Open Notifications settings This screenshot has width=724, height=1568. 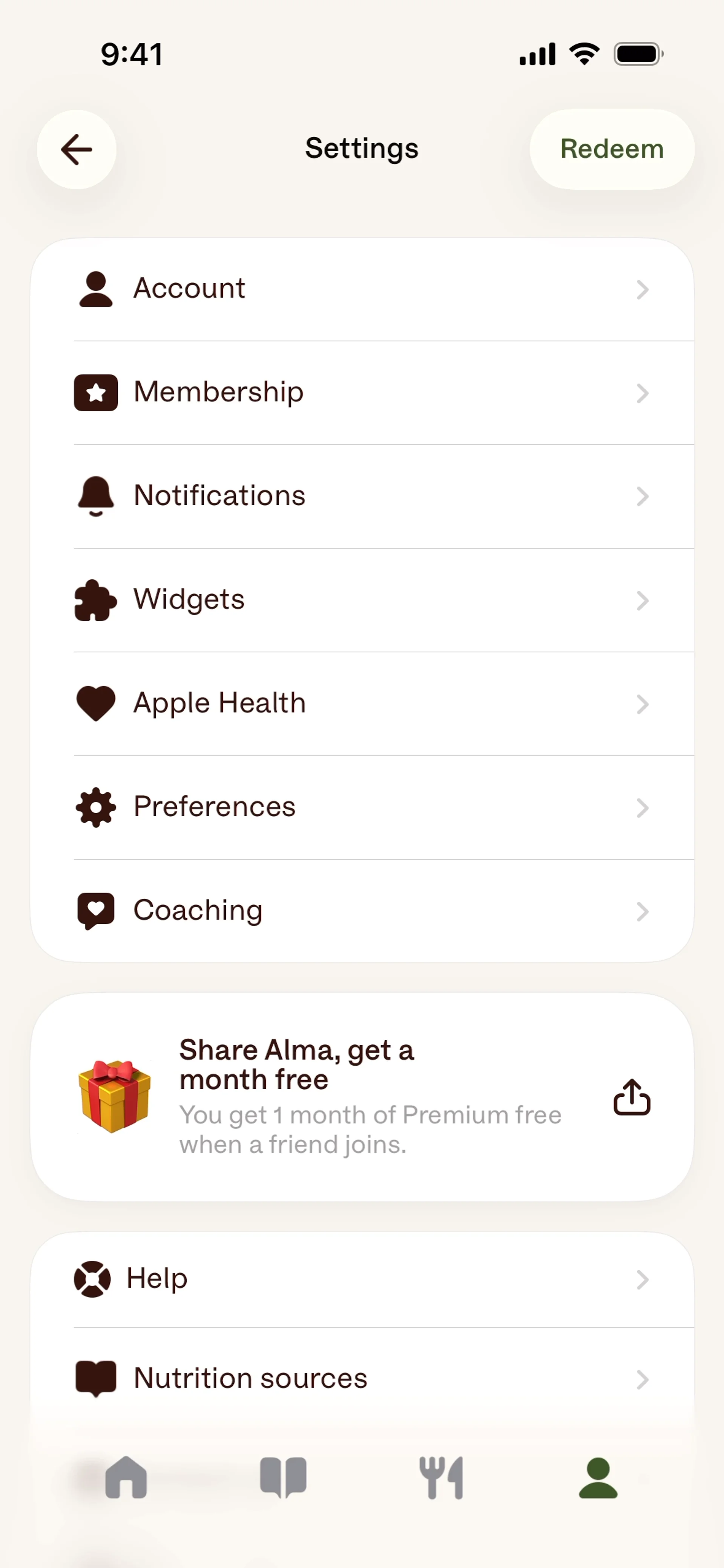[362, 496]
